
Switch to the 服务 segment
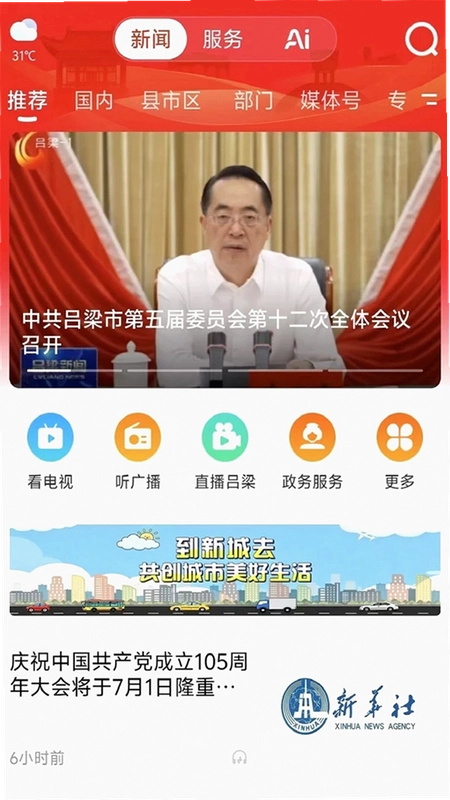(x=222, y=39)
